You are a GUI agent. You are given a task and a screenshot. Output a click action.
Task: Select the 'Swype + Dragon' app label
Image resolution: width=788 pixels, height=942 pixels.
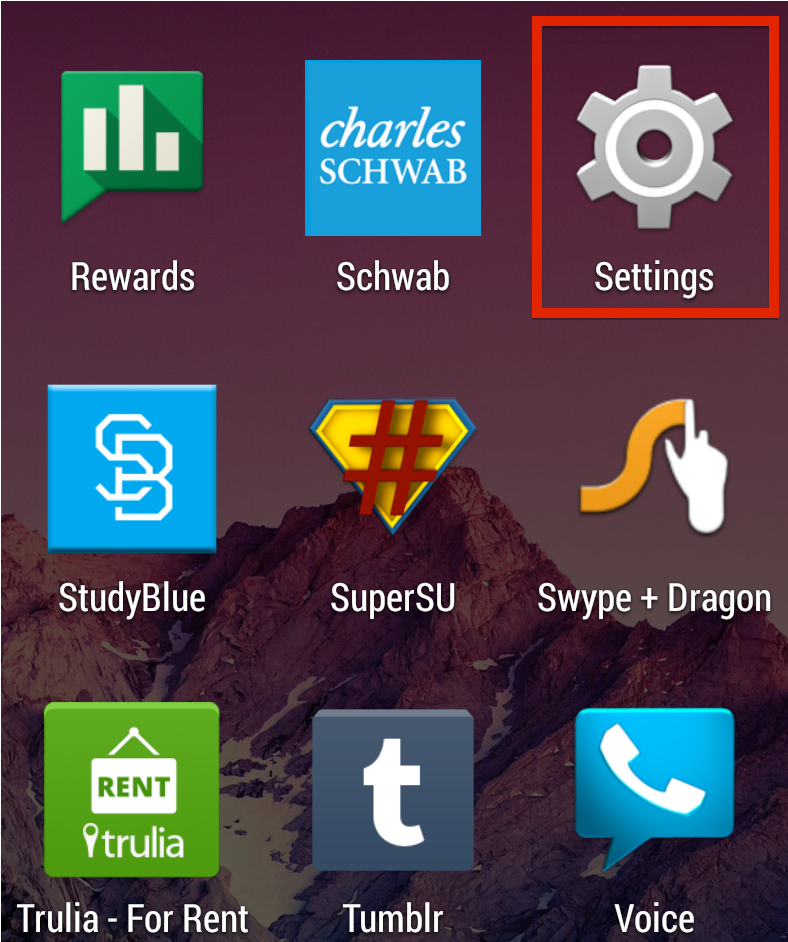(655, 598)
